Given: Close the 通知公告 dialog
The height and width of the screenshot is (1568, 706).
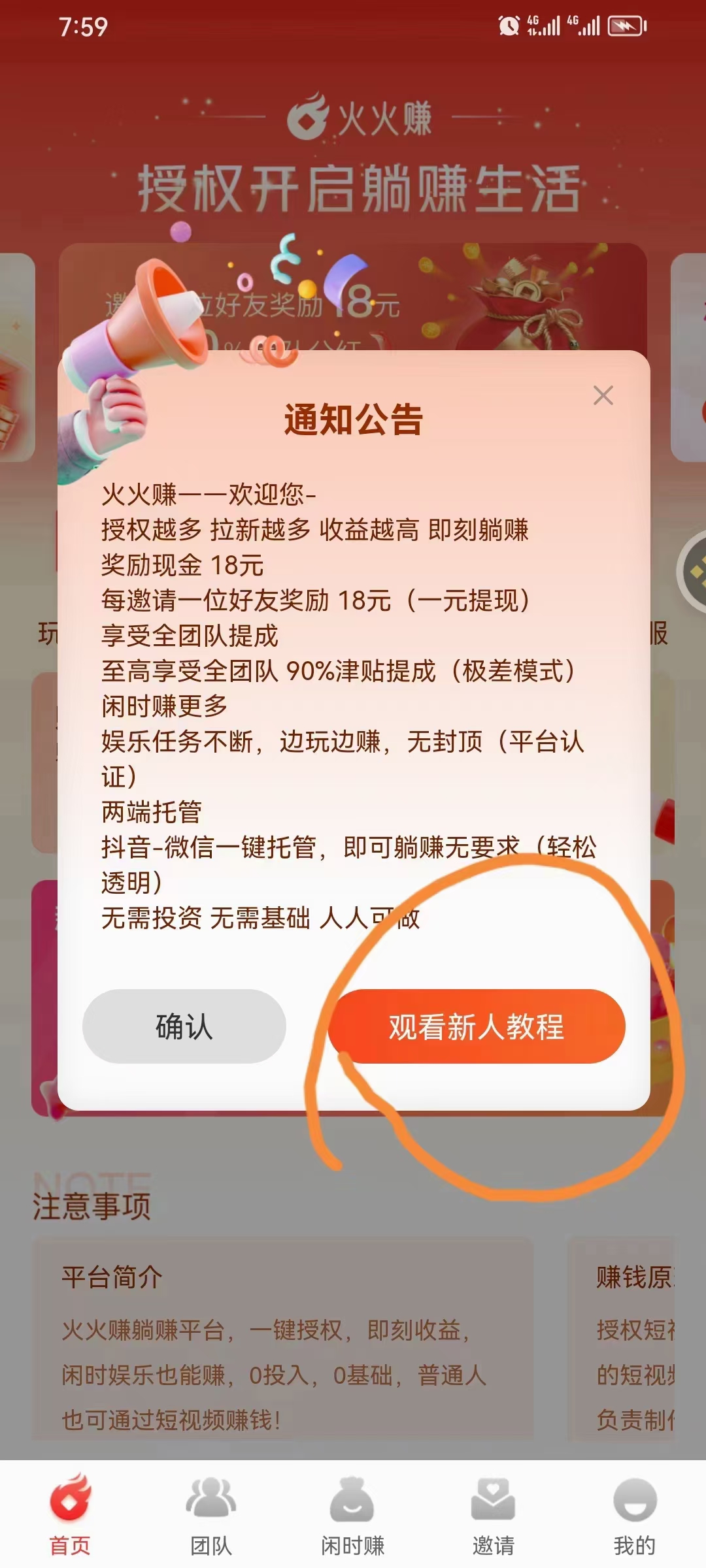Looking at the screenshot, I should 603,395.
